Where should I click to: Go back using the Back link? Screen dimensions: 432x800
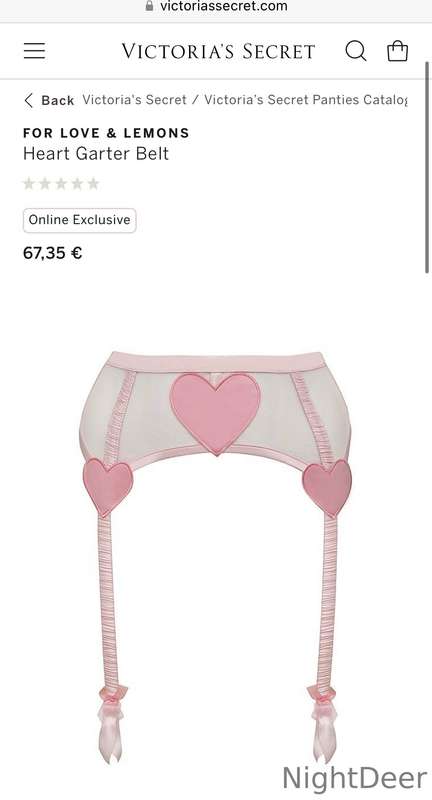coord(49,101)
